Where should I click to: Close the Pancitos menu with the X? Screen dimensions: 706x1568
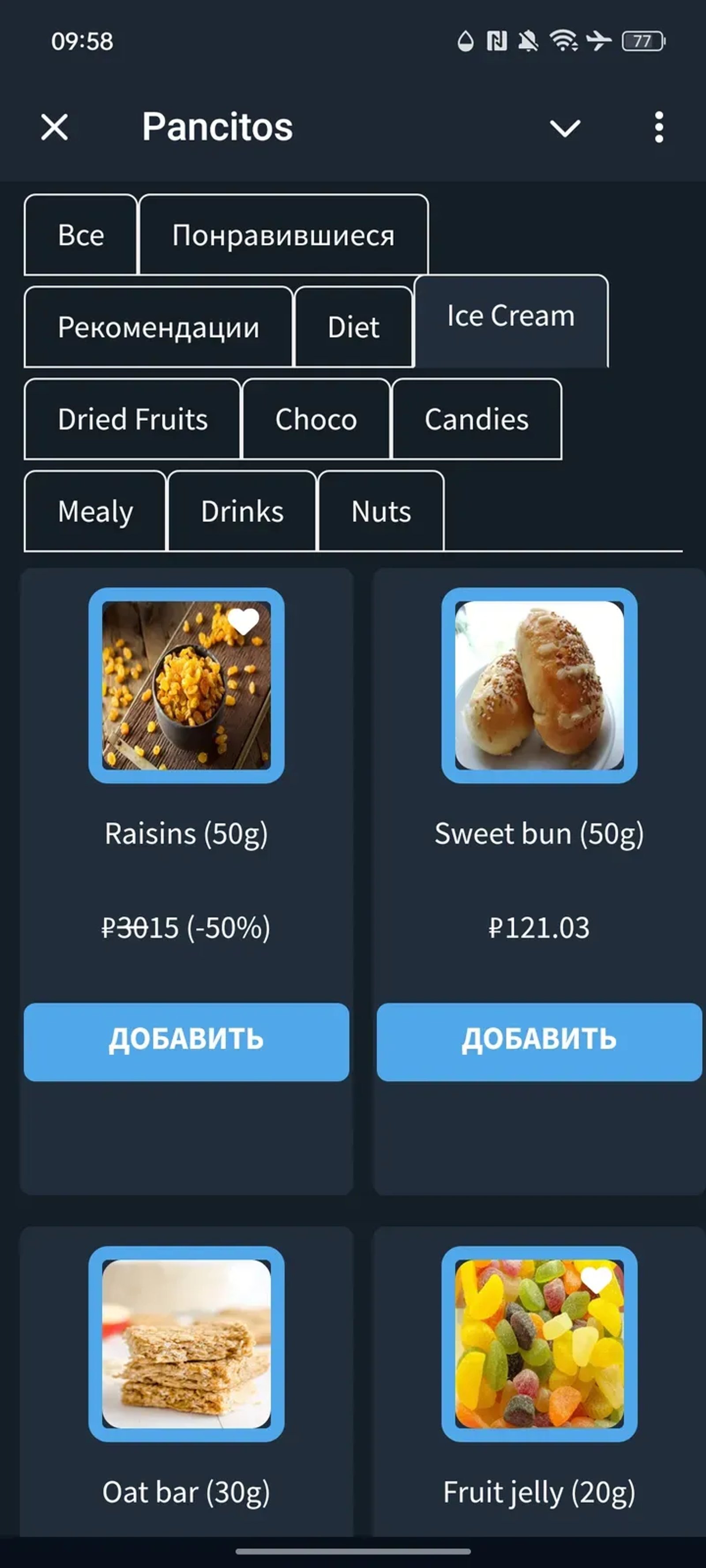(53, 127)
